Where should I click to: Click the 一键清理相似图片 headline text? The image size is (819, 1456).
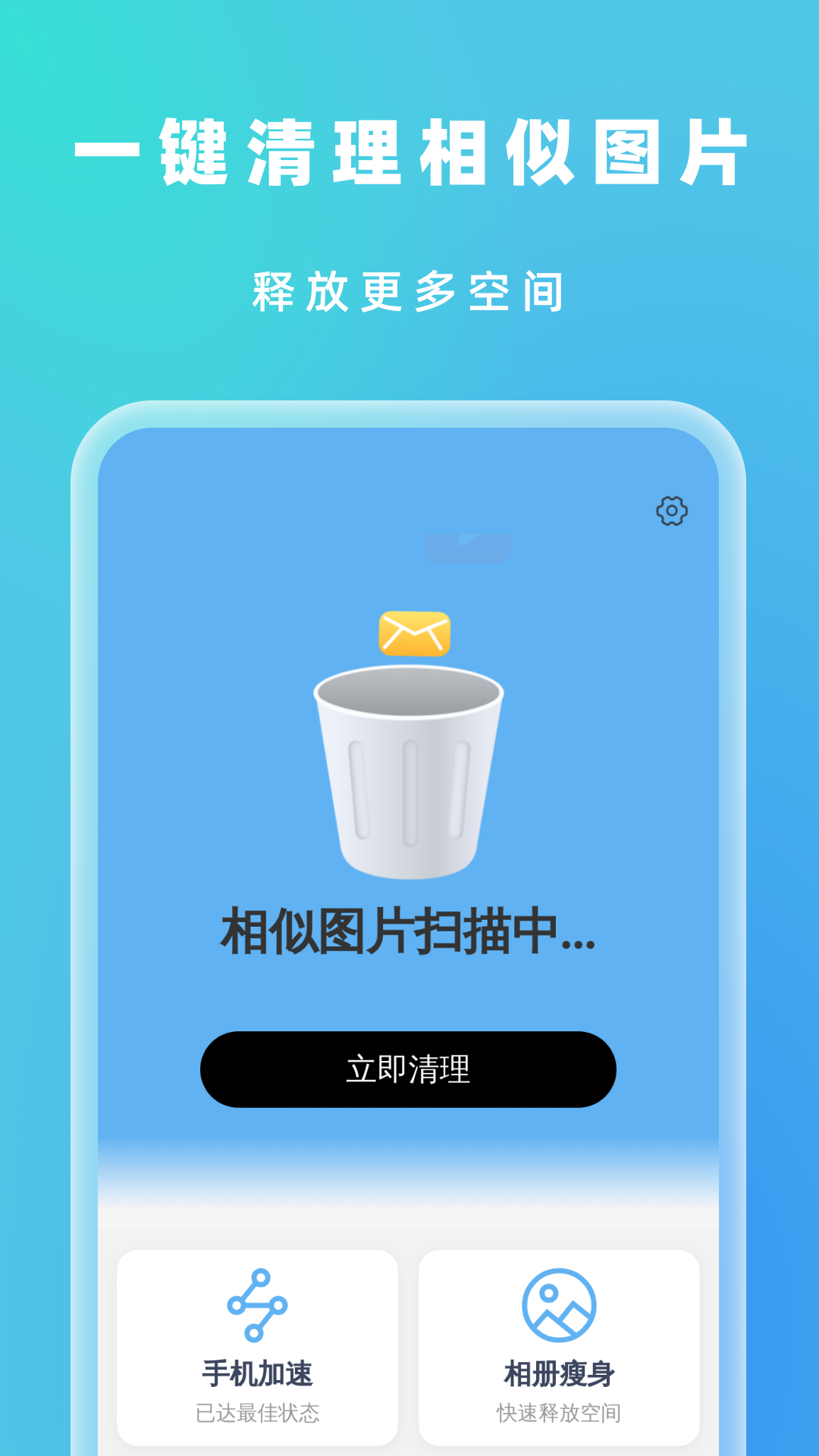(409, 152)
